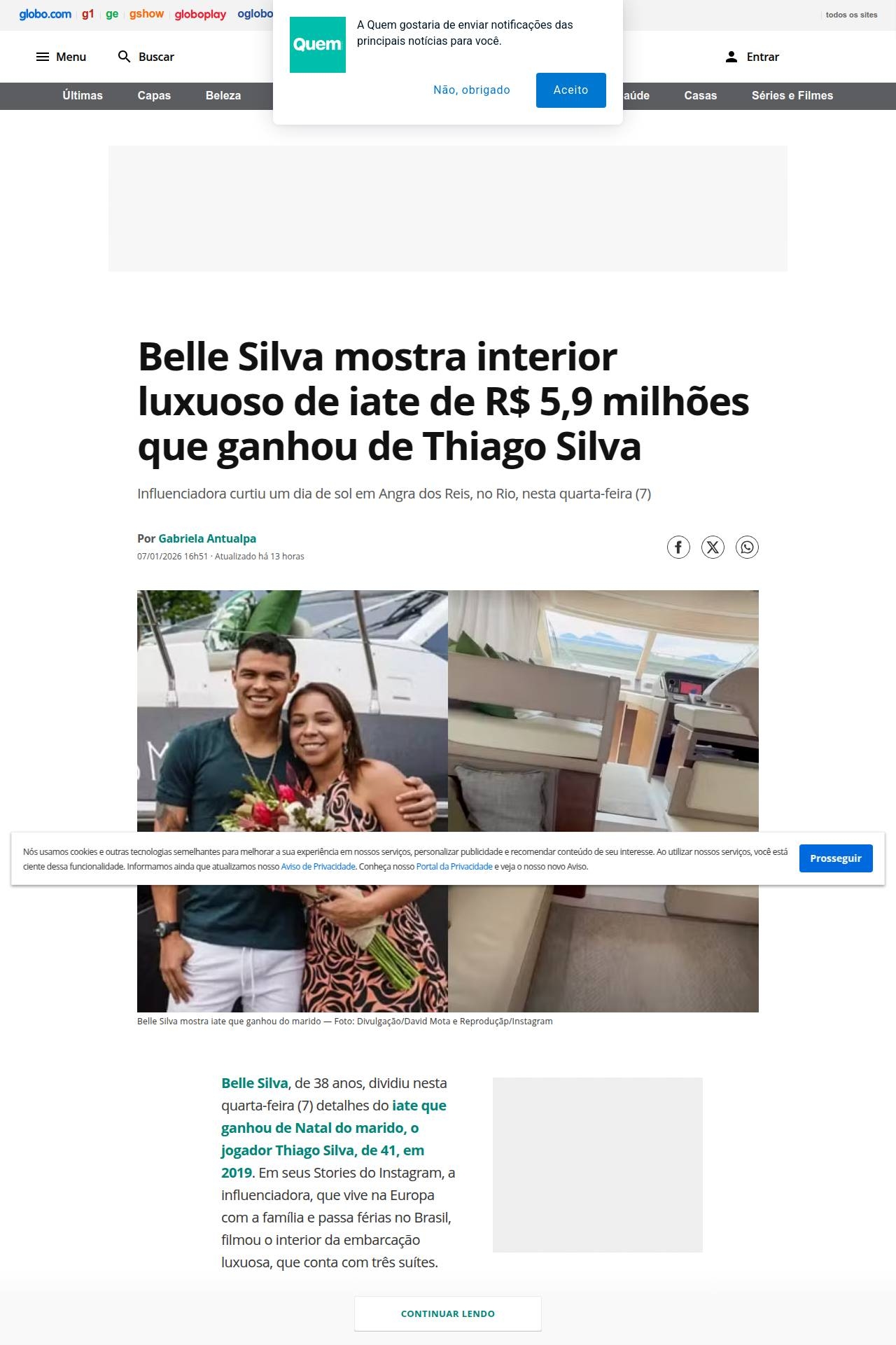Open the Aviso de Privacidade link
Viewport: 896px width, 1345px height.
[318, 867]
